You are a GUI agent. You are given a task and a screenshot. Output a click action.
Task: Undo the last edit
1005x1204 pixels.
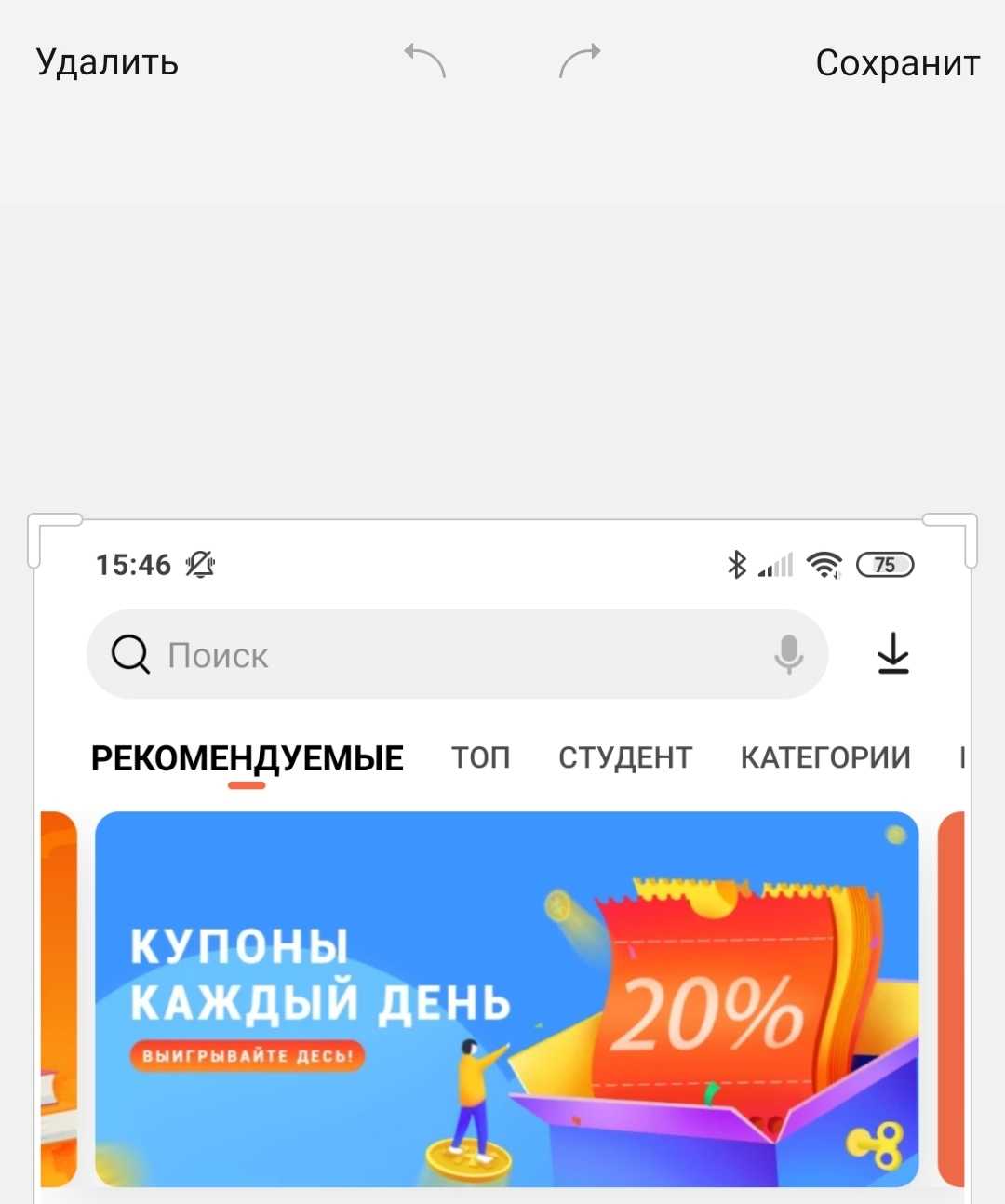[x=425, y=61]
